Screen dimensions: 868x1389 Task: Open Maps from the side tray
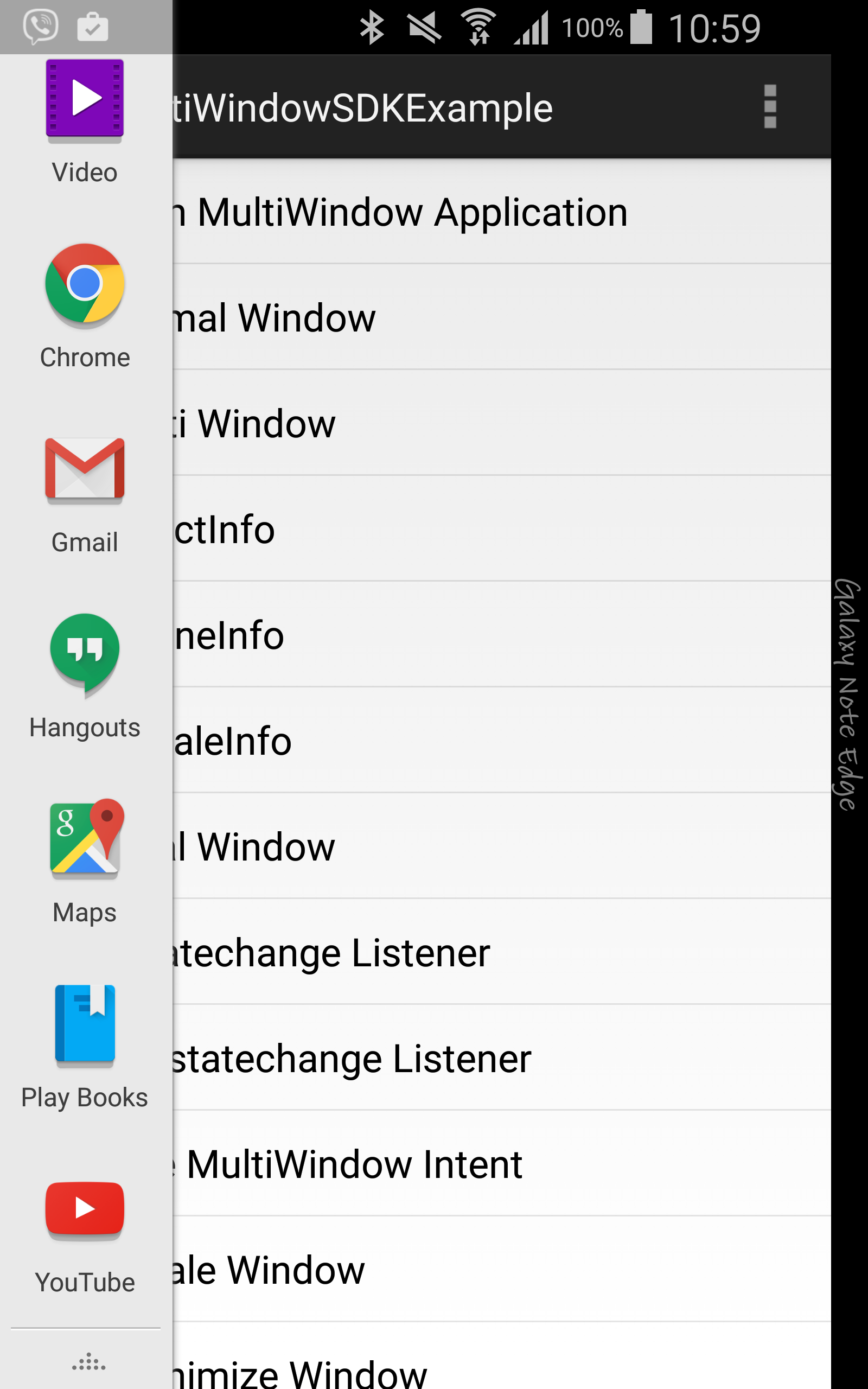coord(85,861)
